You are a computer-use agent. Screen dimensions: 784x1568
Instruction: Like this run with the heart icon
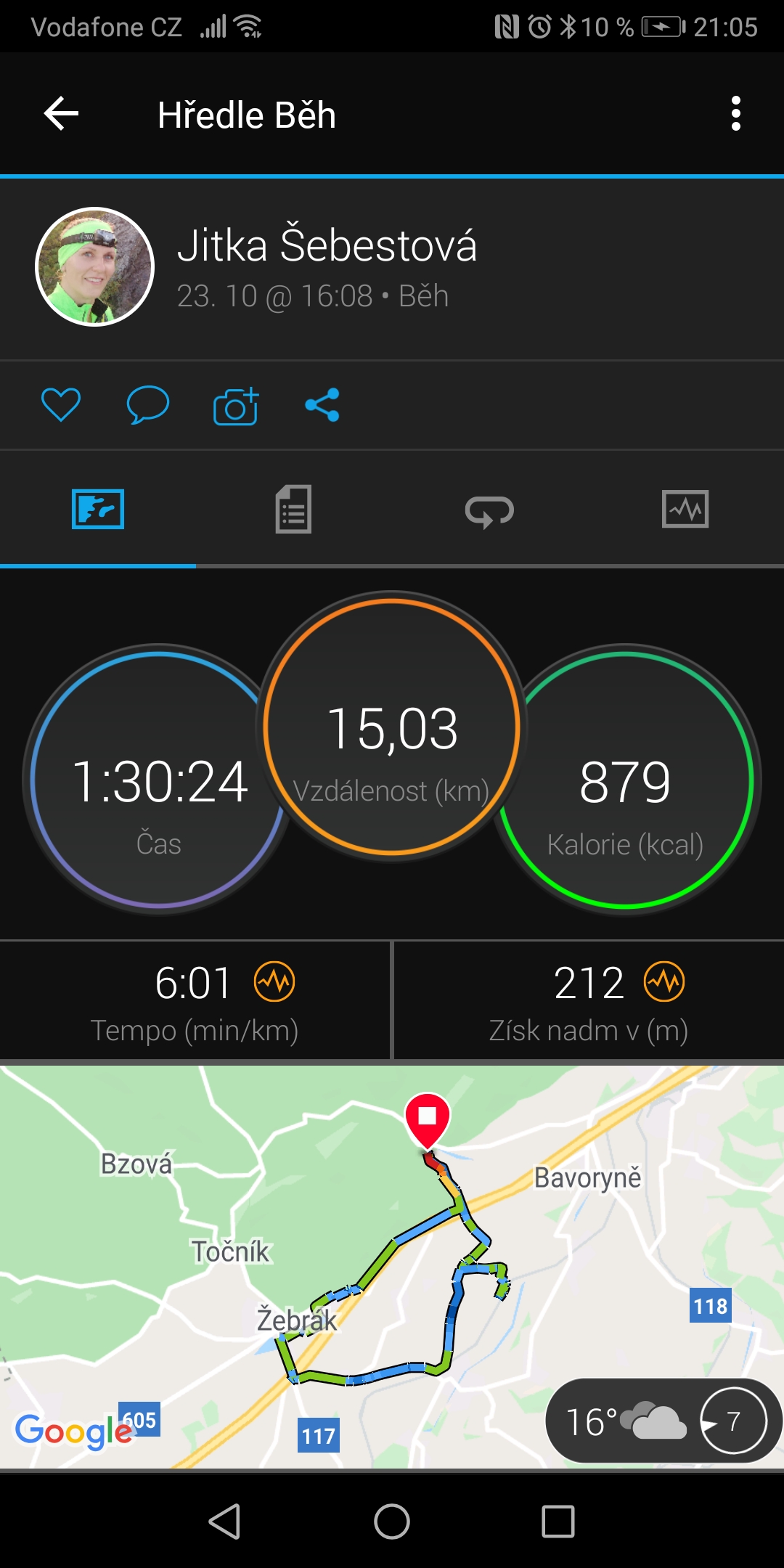[61, 404]
